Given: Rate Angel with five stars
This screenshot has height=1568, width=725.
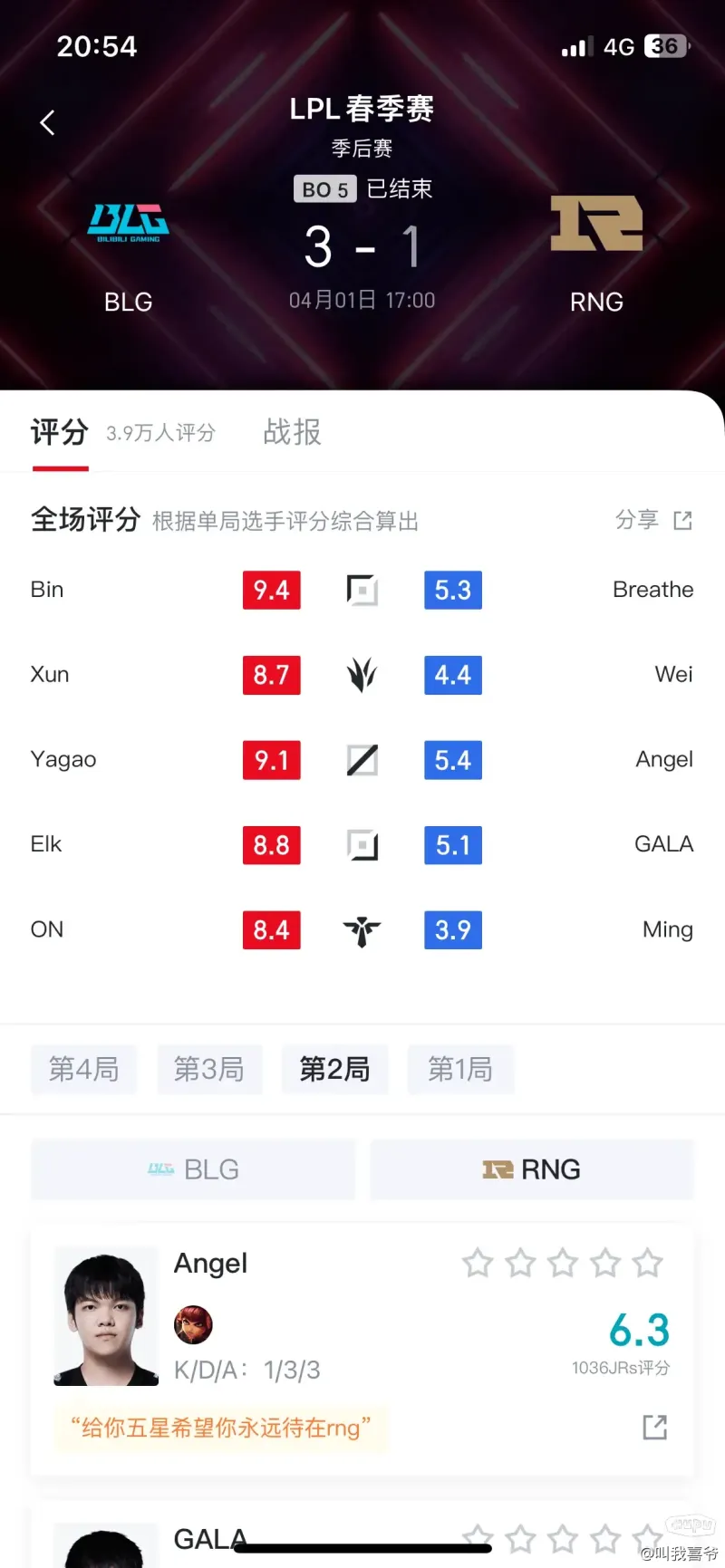Looking at the screenshot, I should [648, 1263].
